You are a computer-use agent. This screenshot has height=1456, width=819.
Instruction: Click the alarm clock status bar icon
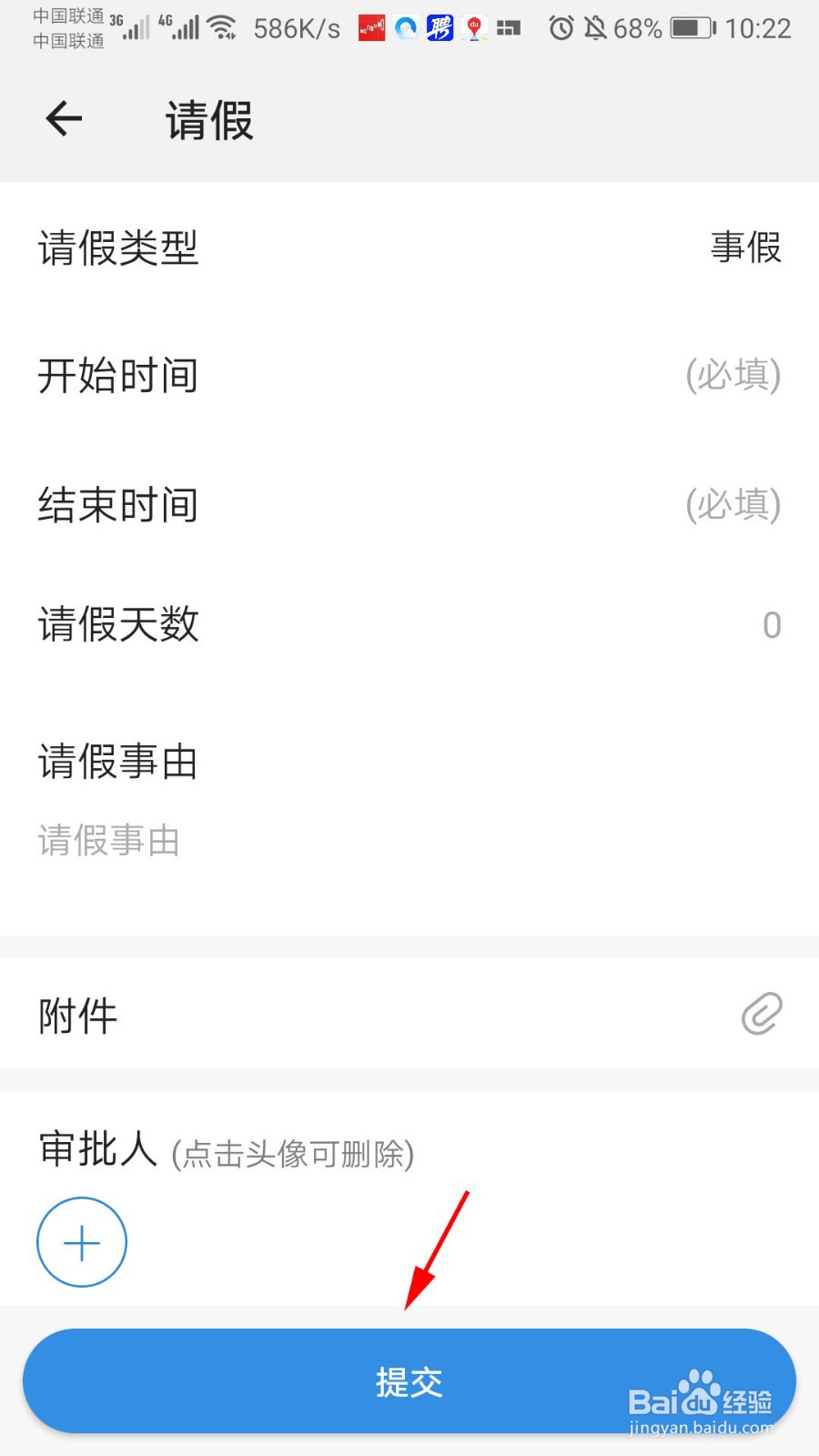[x=559, y=28]
